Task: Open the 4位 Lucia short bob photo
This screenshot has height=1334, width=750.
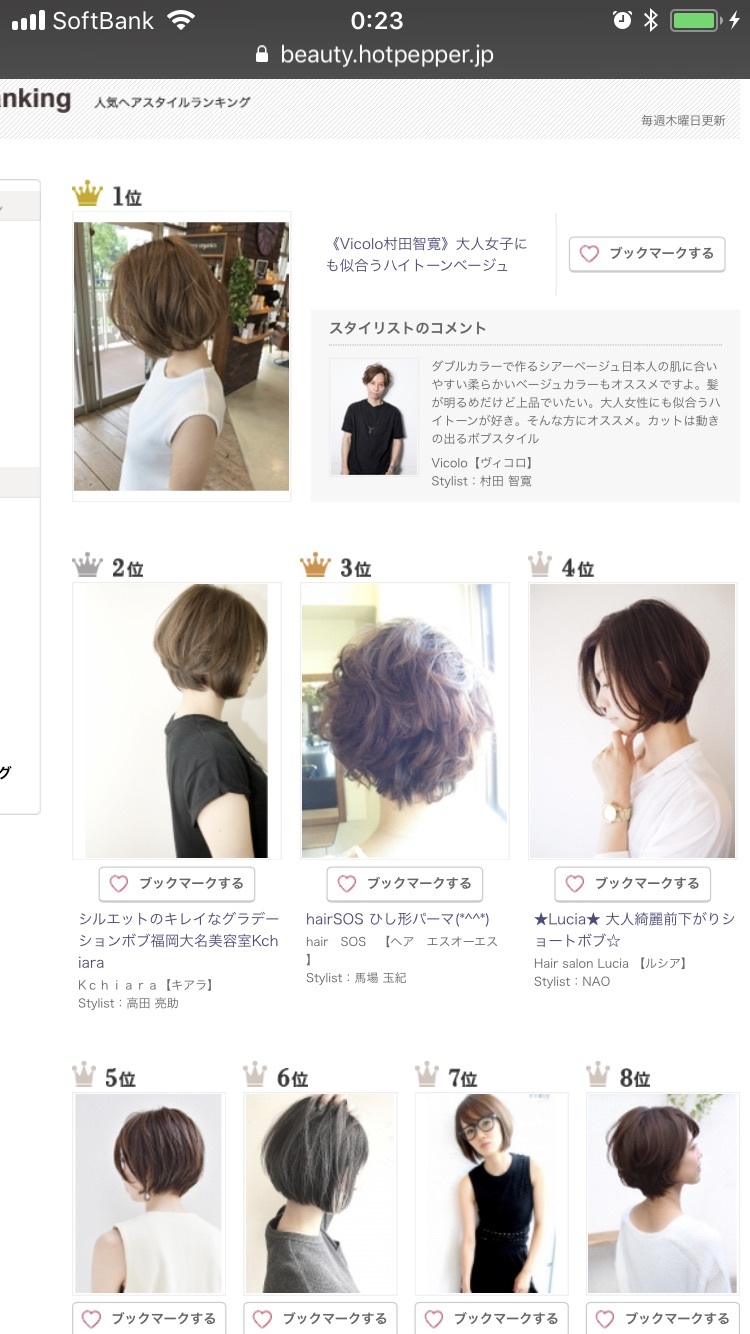Action: (632, 721)
